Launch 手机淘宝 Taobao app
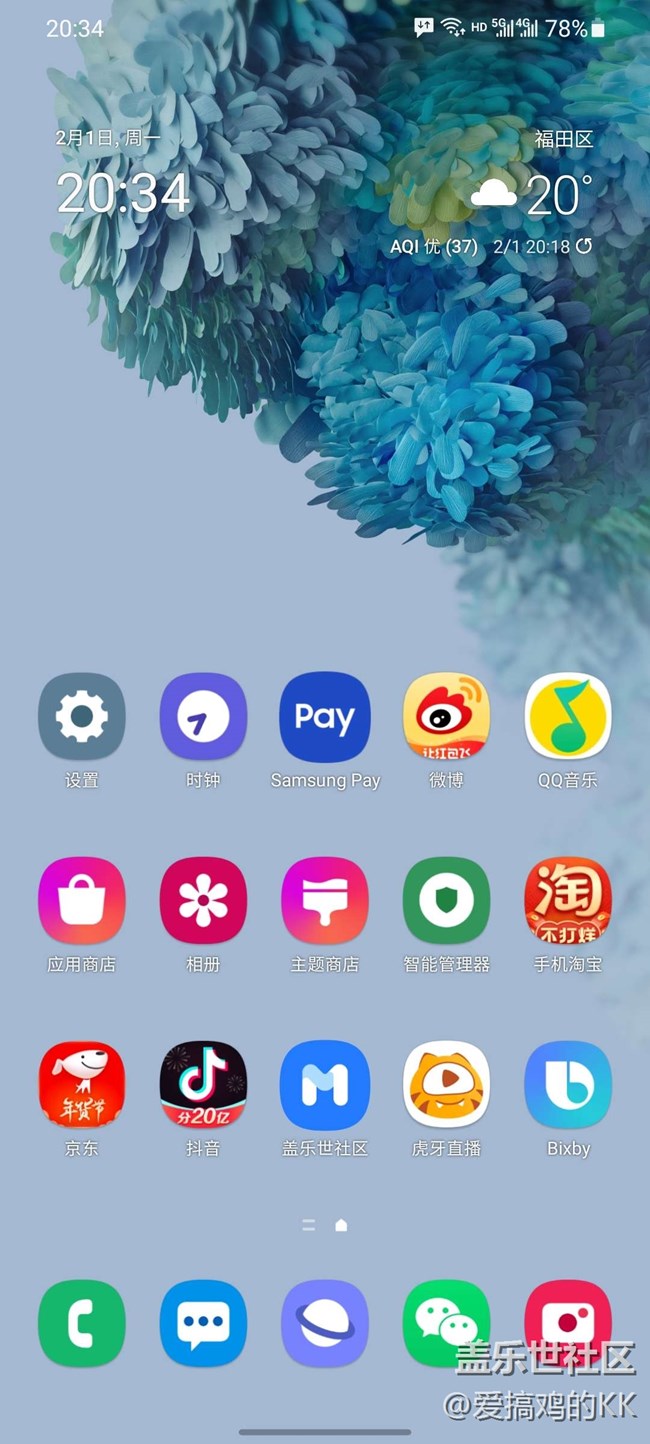 click(x=568, y=901)
